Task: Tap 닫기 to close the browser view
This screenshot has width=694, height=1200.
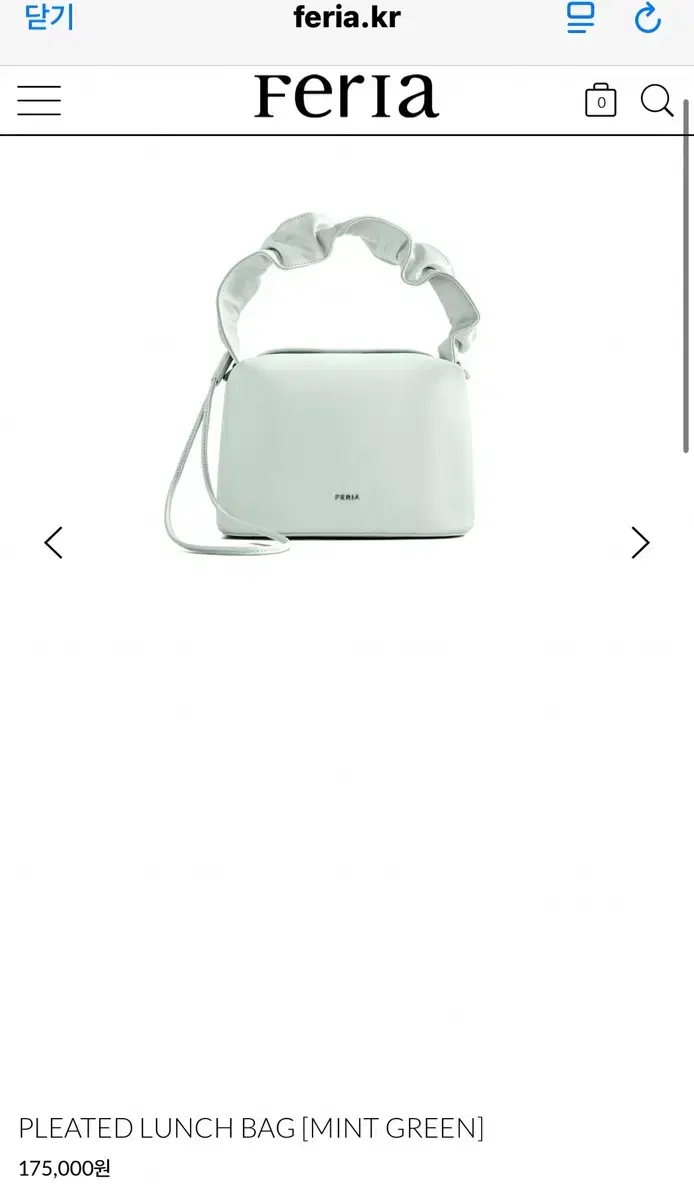Action: [x=49, y=17]
